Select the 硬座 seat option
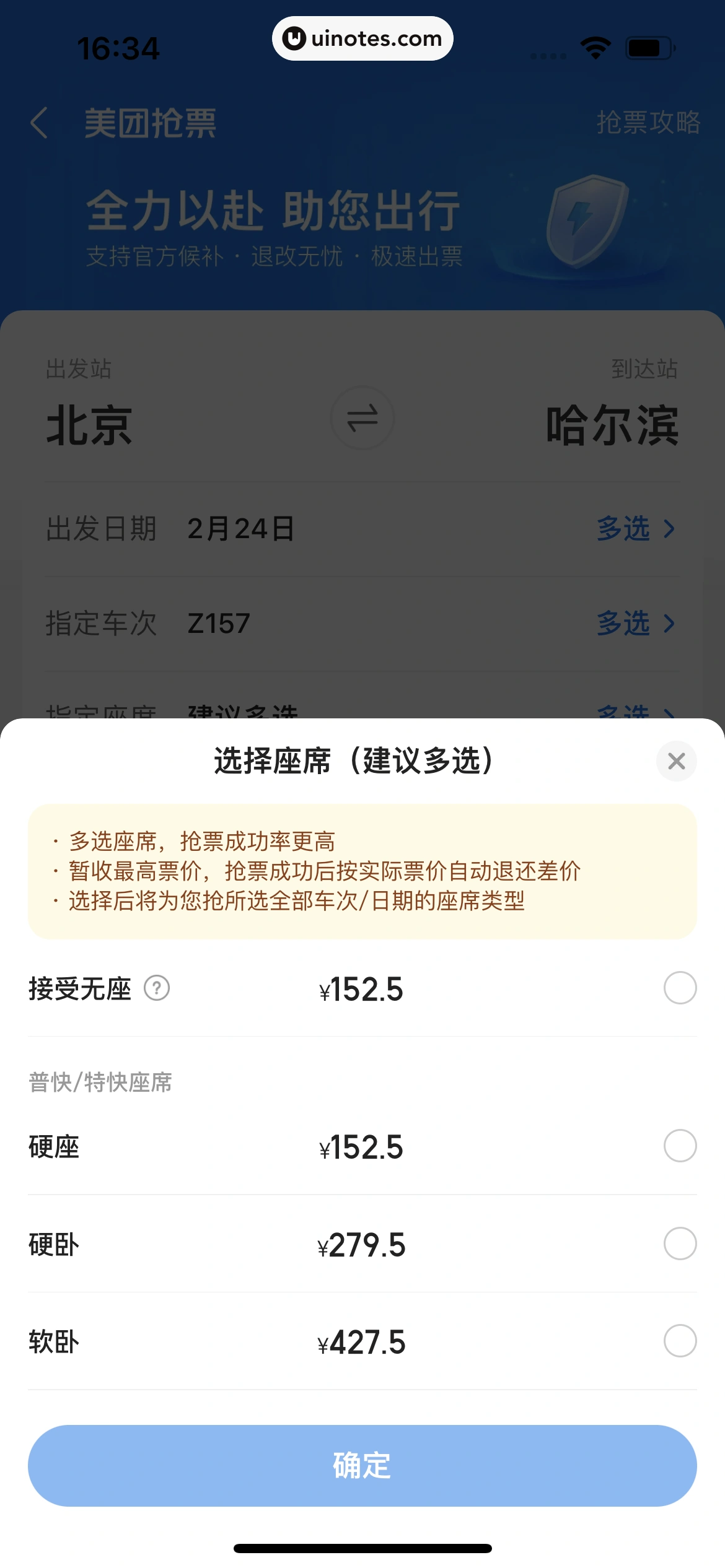Viewport: 725px width, 1568px height. coord(680,1146)
